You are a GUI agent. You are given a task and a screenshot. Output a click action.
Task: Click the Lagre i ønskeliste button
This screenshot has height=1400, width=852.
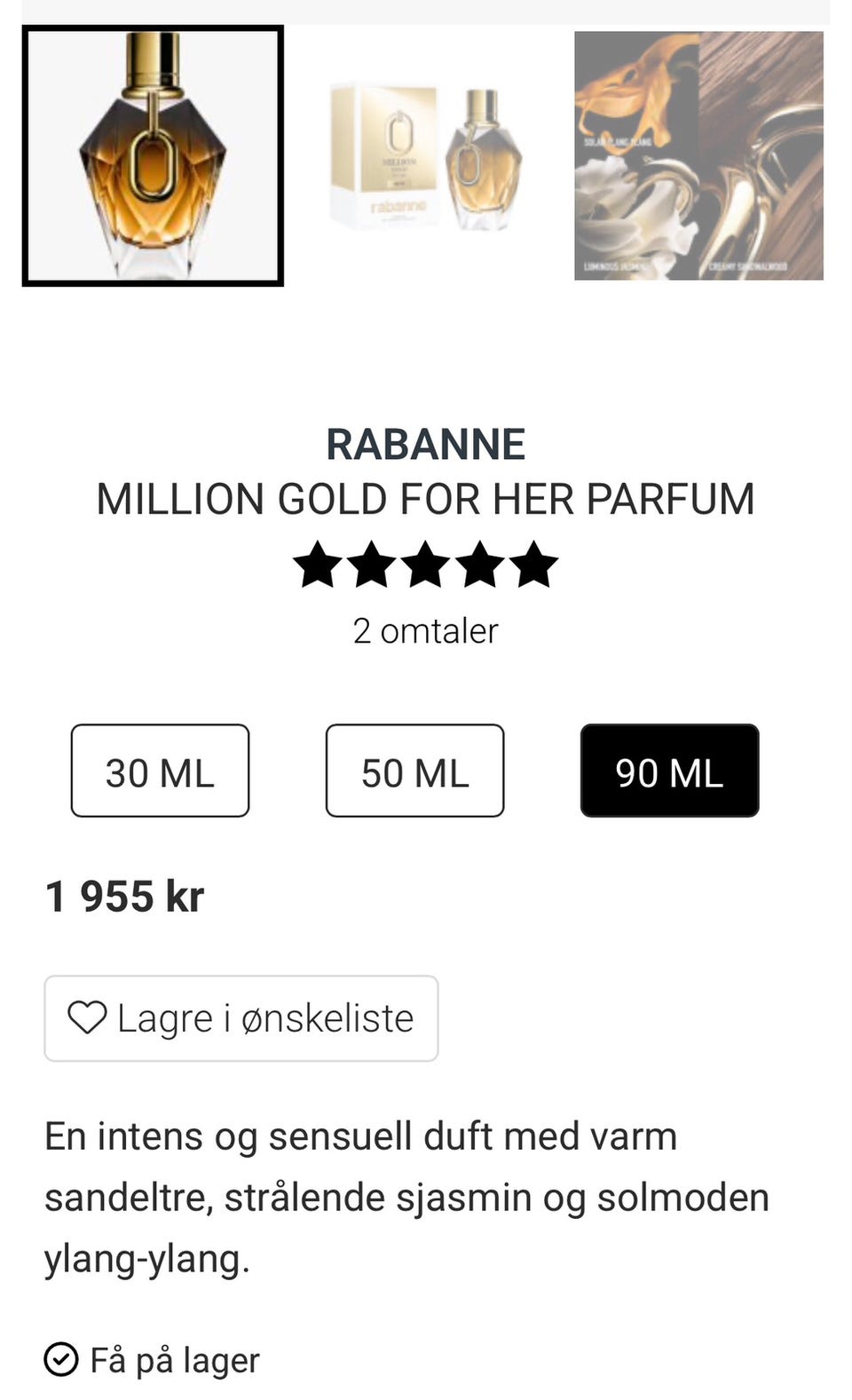241,1018
